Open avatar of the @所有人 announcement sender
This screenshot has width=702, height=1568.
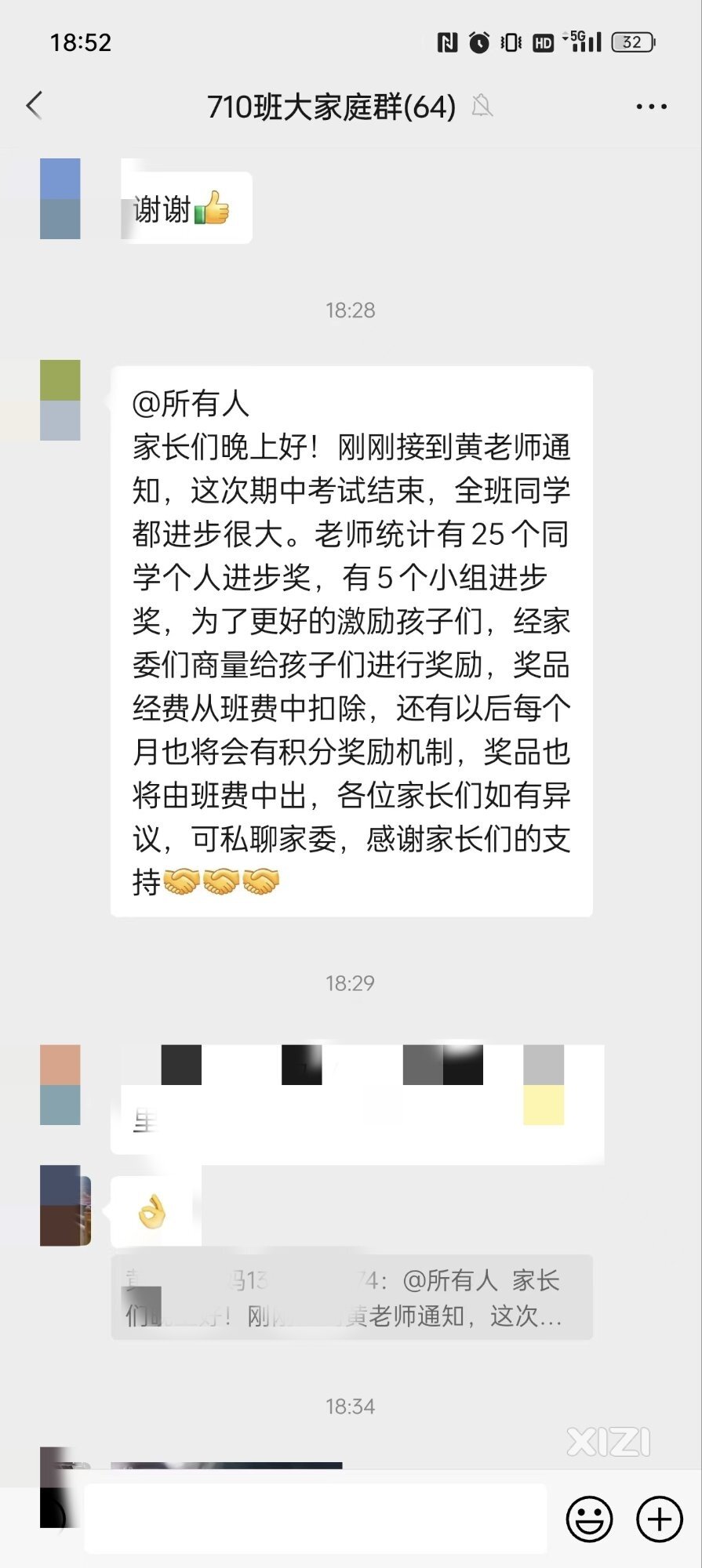point(60,400)
